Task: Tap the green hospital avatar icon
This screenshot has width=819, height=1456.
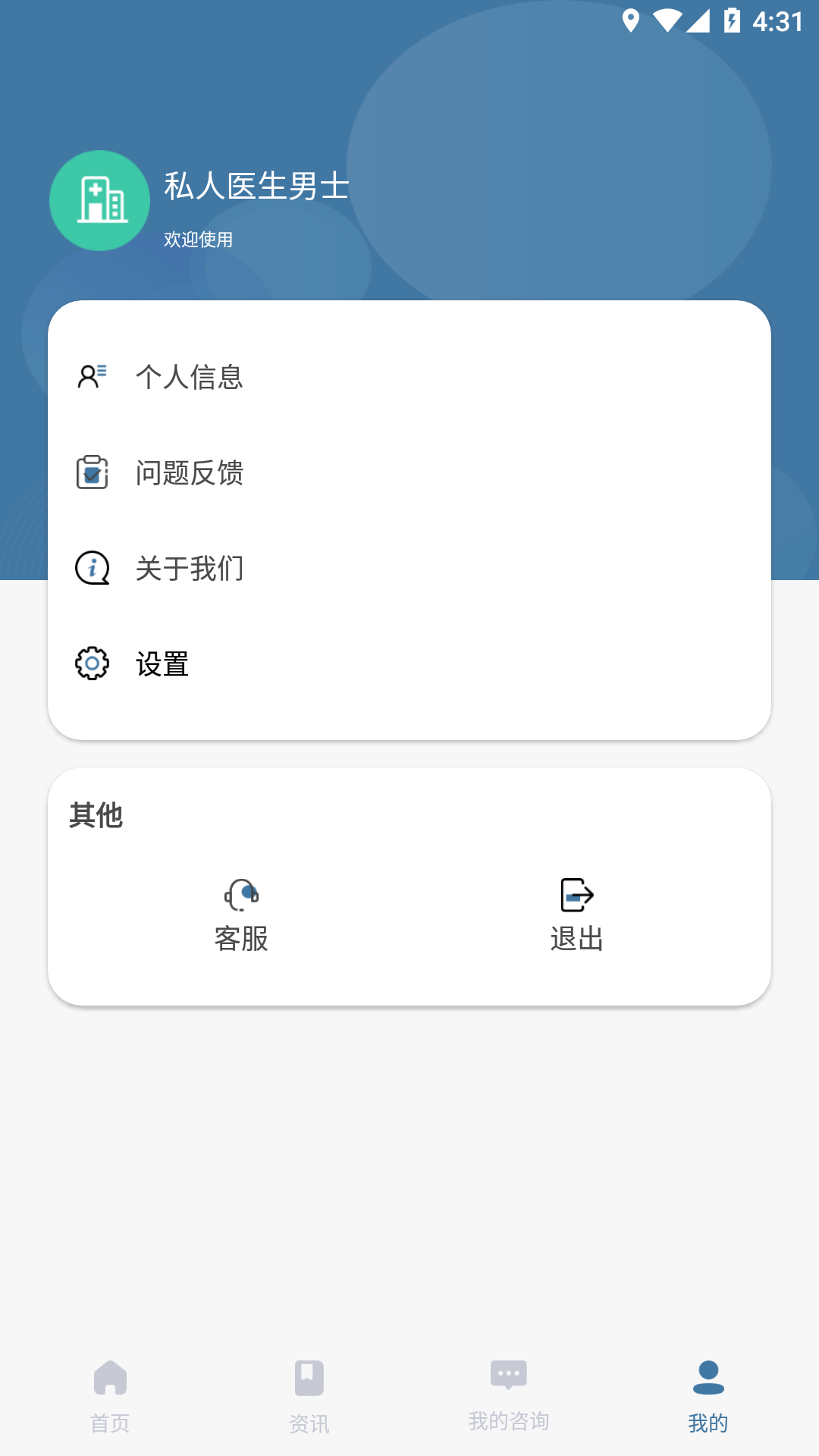Action: coord(99,201)
